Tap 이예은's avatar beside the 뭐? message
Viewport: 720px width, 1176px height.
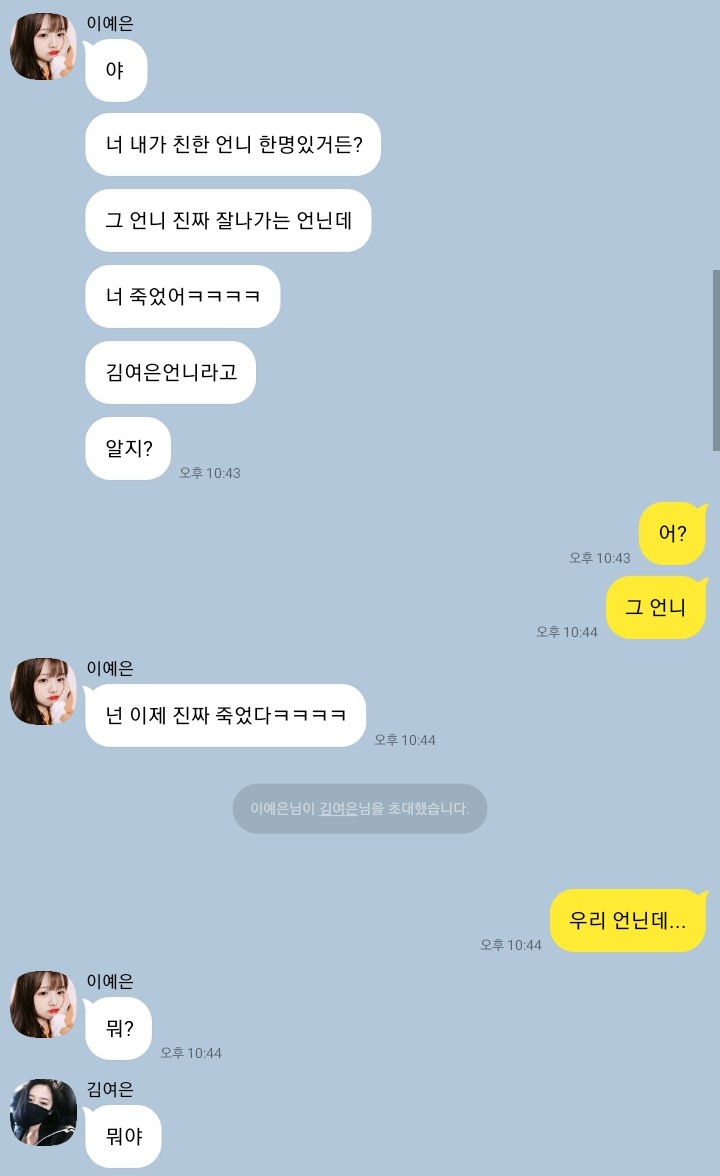point(43,1004)
